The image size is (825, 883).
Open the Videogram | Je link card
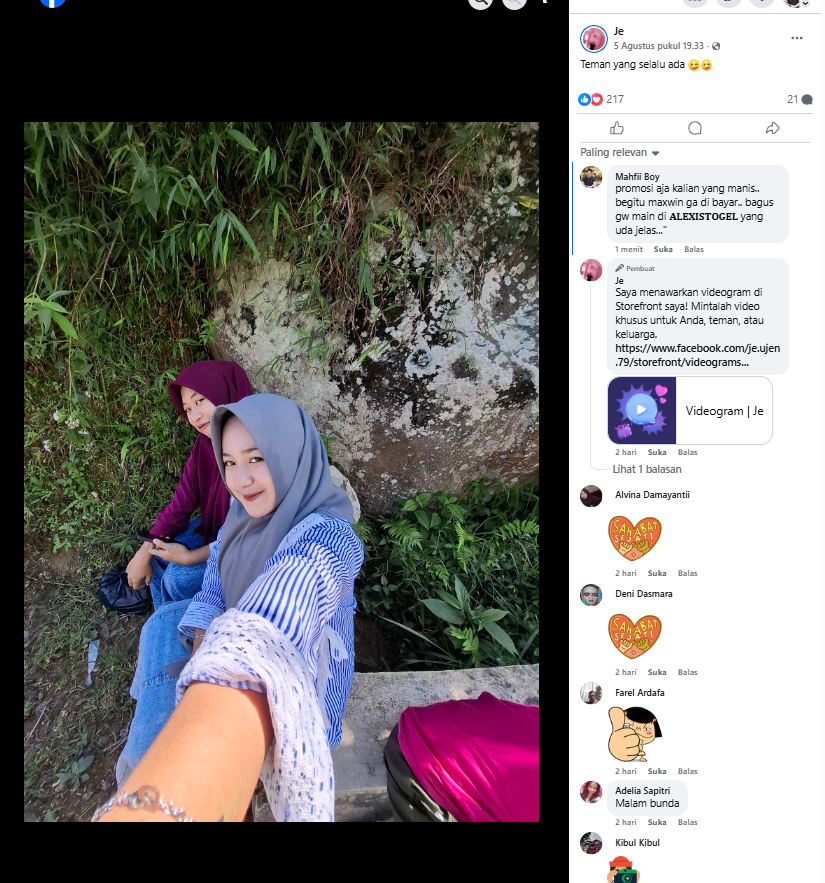click(x=690, y=411)
